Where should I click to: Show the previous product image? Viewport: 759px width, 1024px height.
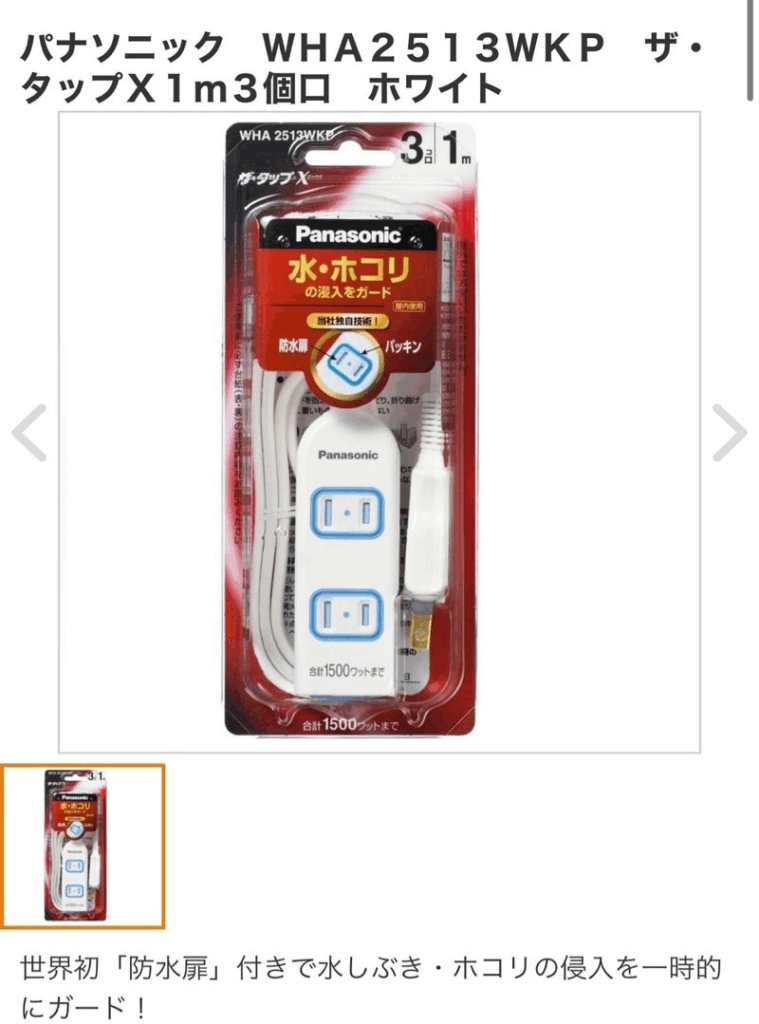pyautogui.click(x=29, y=433)
